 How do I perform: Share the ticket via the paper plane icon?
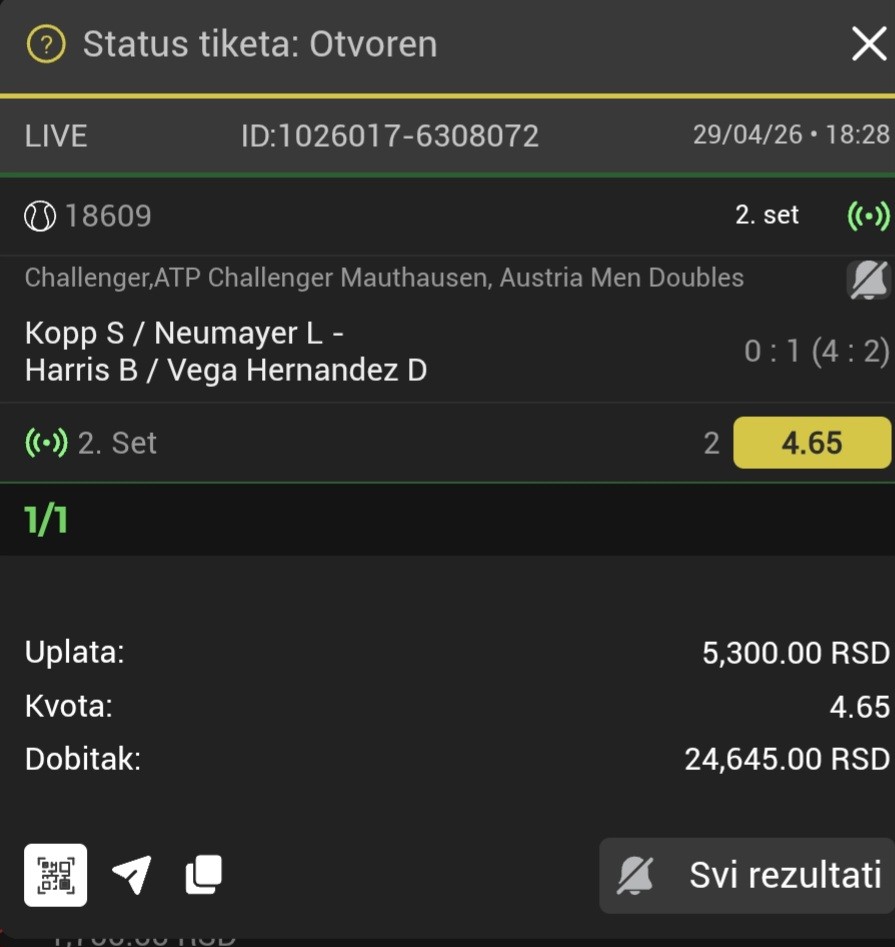click(x=132, y=875)
